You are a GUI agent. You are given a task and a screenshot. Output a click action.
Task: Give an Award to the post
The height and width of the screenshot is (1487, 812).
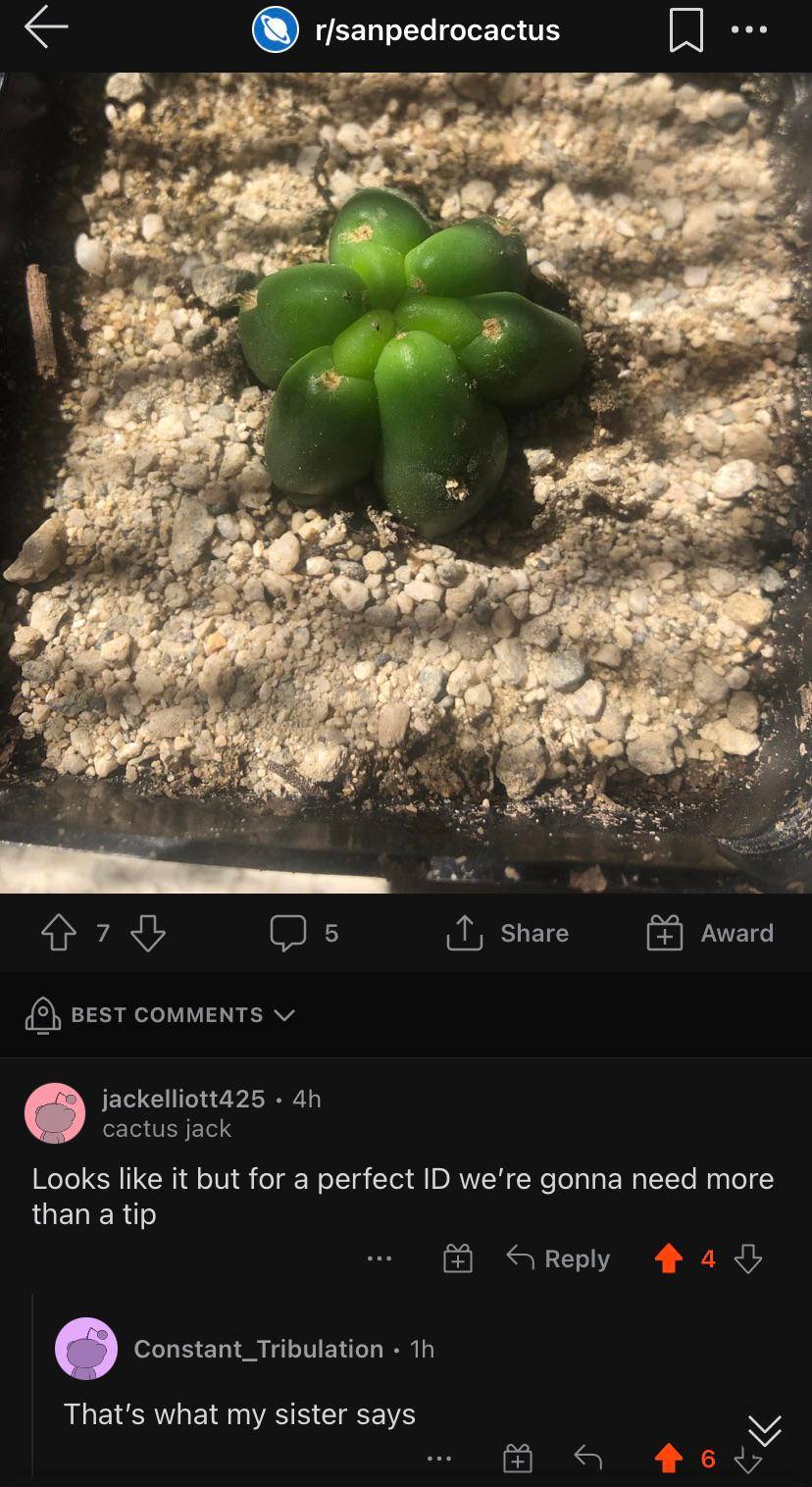click(x=710, y=933)
